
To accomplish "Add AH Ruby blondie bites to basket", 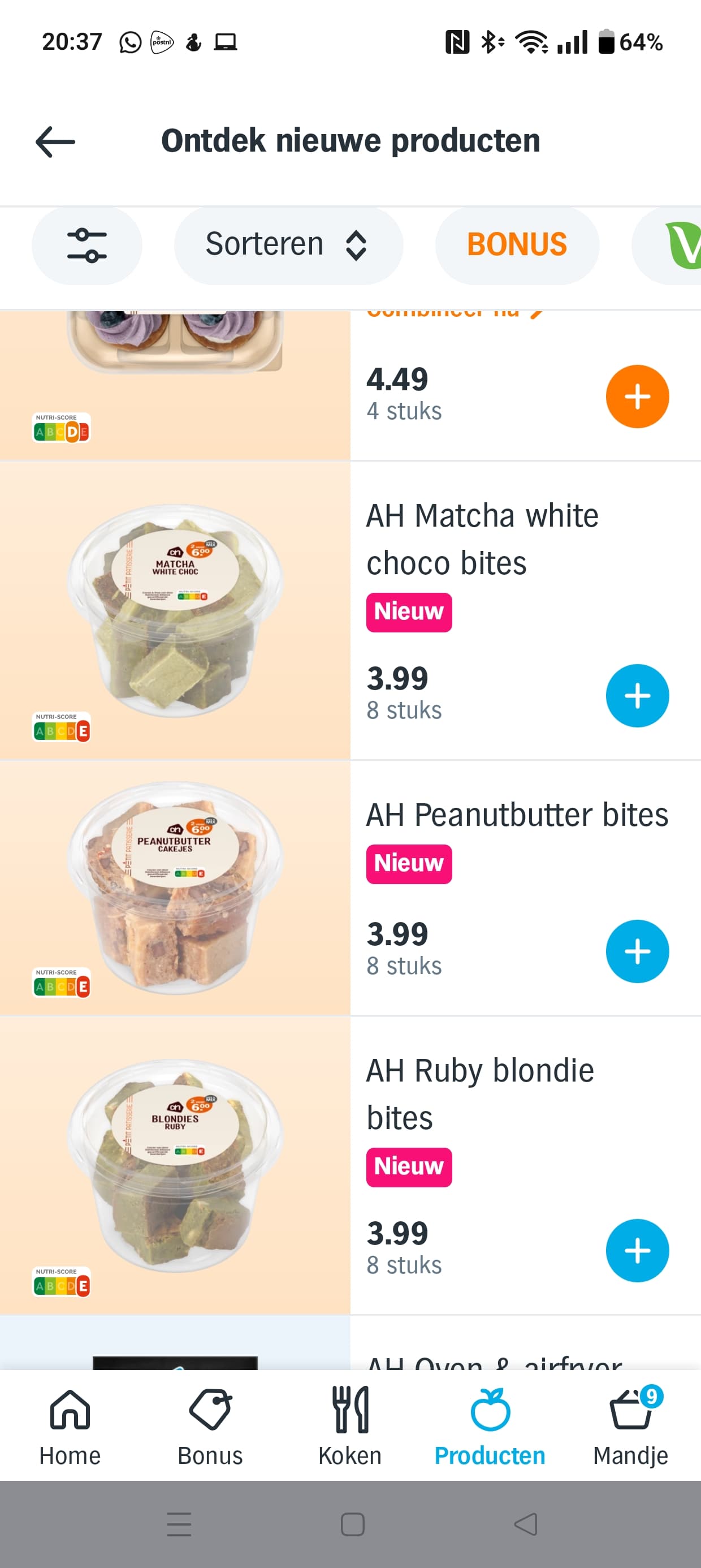I will tap(637, 1250).
